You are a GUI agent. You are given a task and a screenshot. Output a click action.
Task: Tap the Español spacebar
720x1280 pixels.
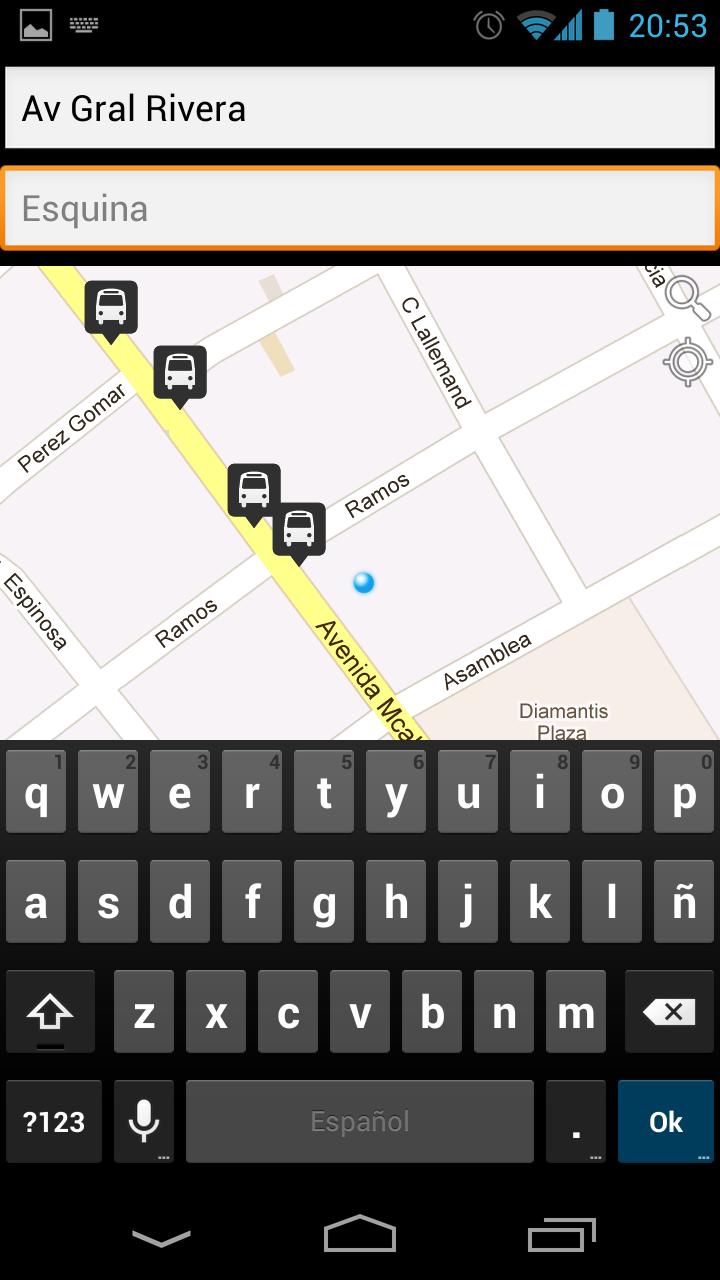[x=359, y=1121]
